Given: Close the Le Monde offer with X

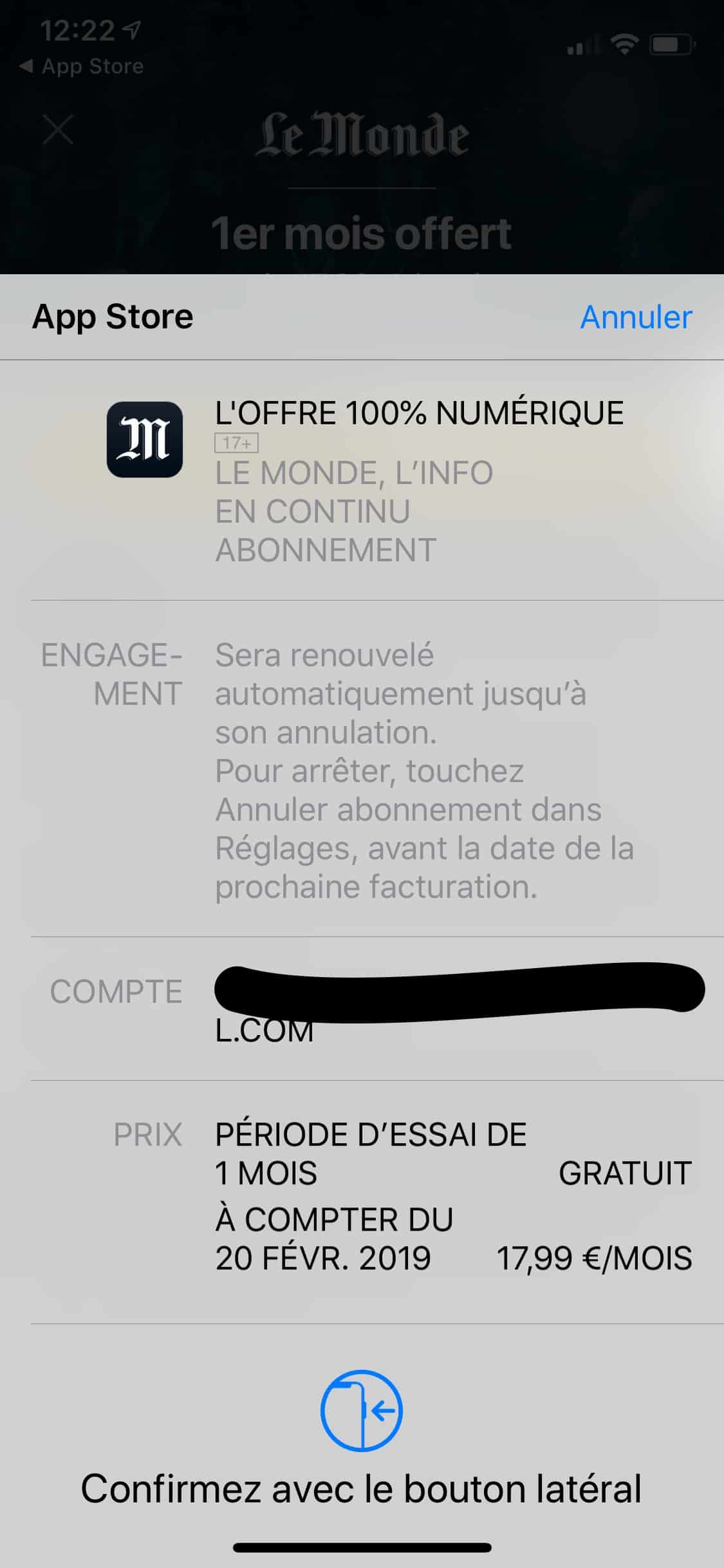Looking at the screenshot, I should (x=58, y=130).
